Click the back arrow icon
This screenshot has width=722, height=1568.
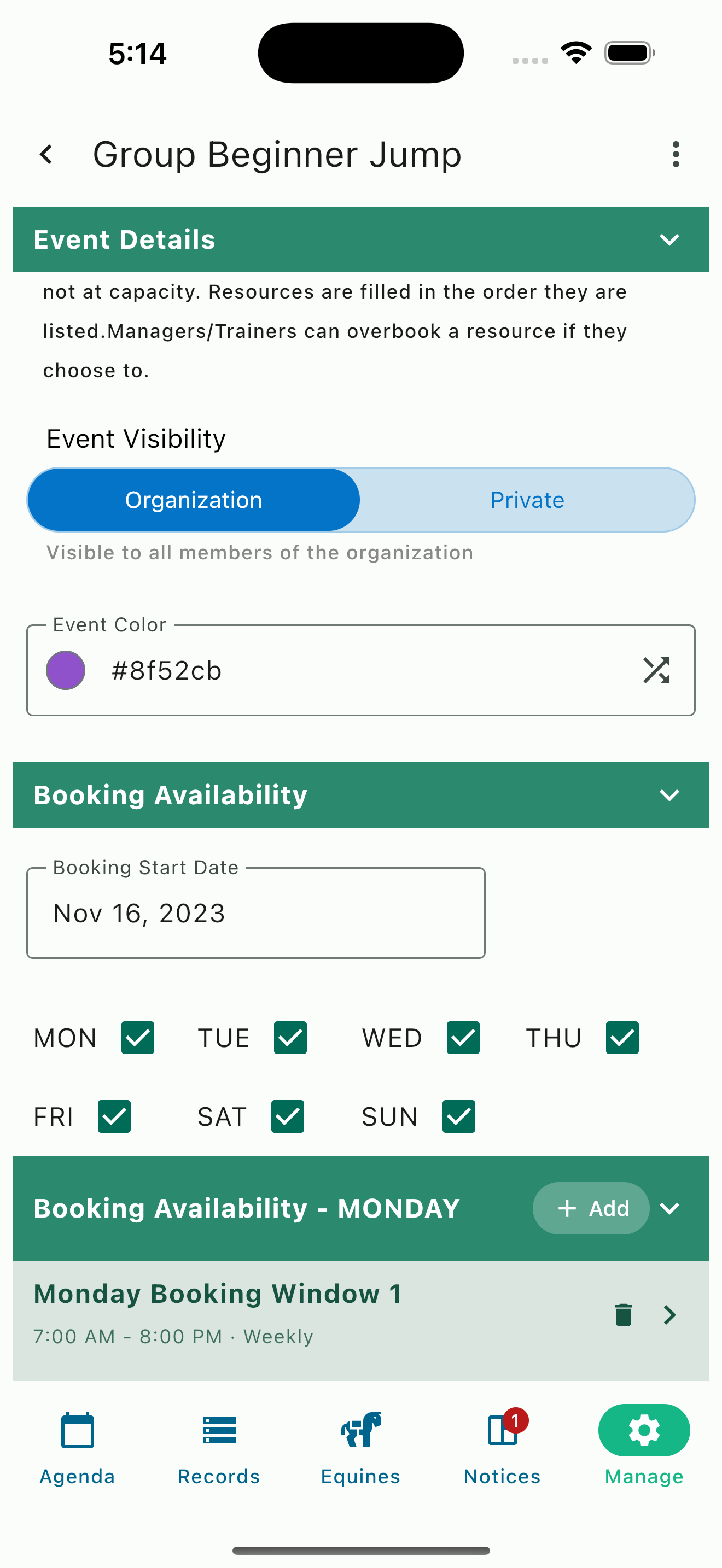tap(47, 154)
